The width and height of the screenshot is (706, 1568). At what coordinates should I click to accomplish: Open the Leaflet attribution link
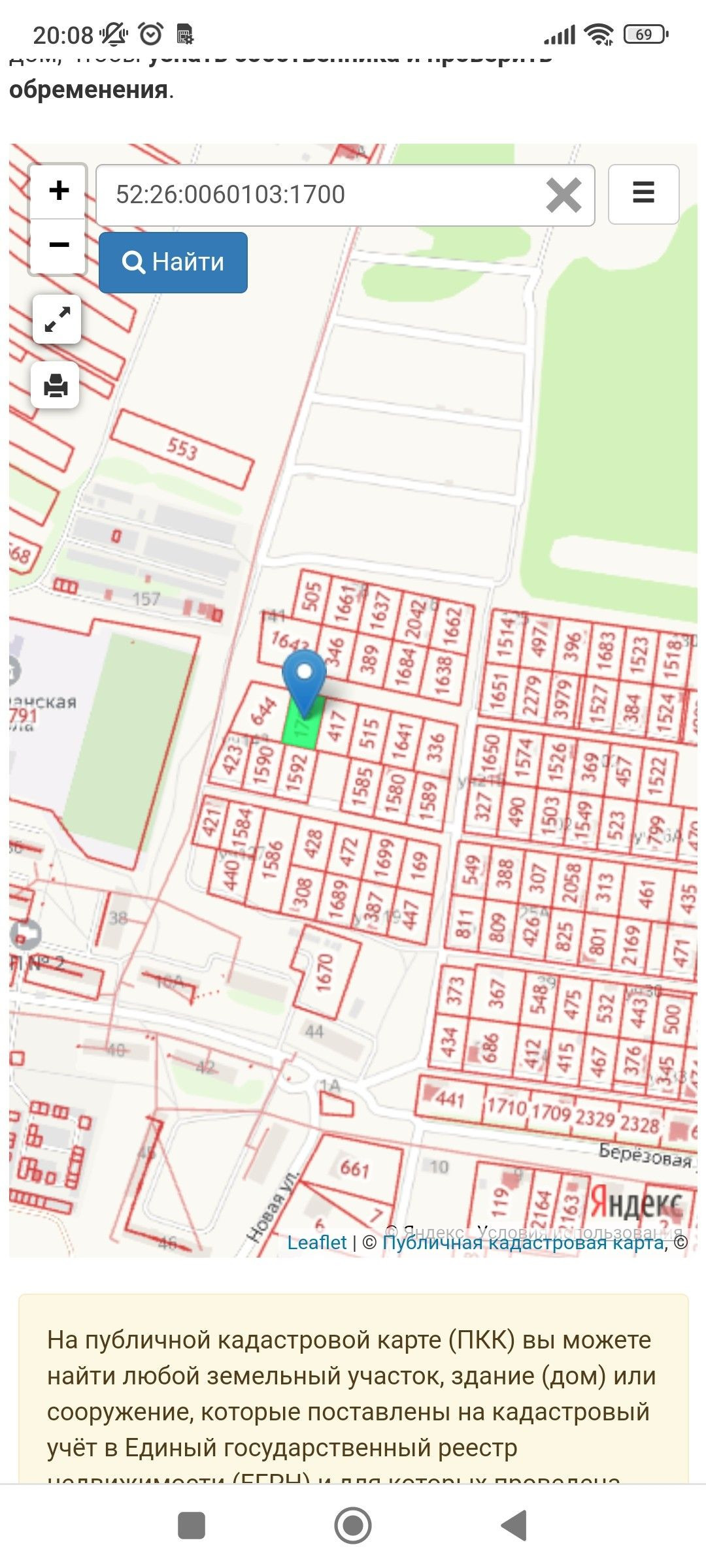[x=317, y=1242]
